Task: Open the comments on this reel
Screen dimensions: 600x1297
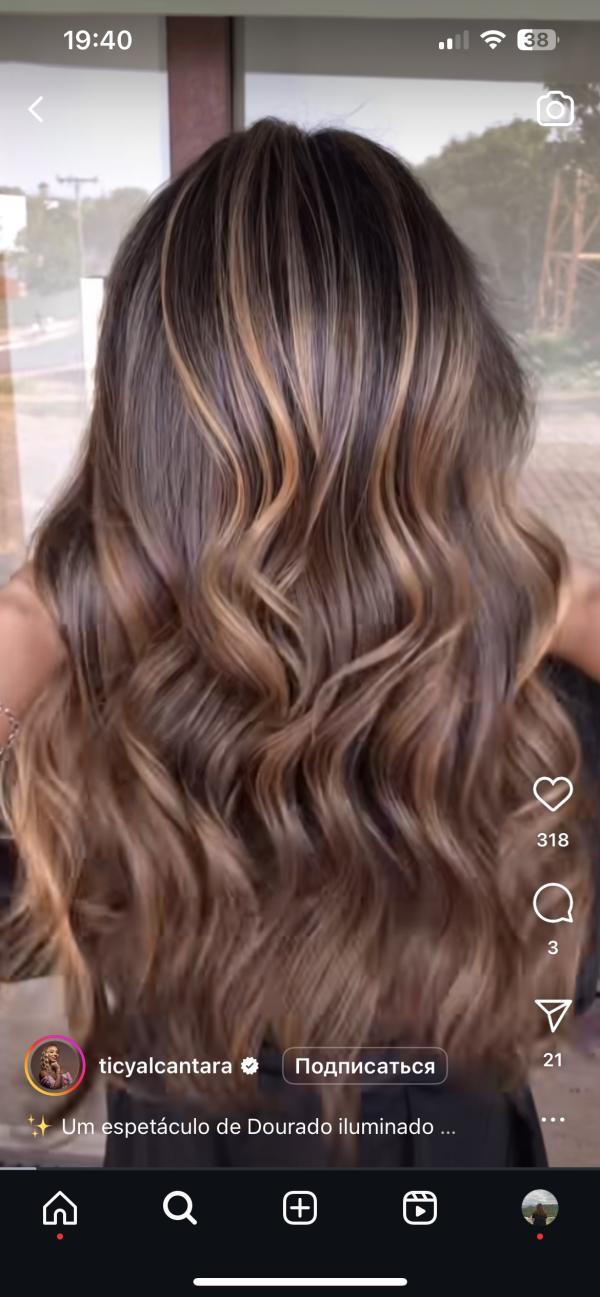Action: click(x=552, y=904)
